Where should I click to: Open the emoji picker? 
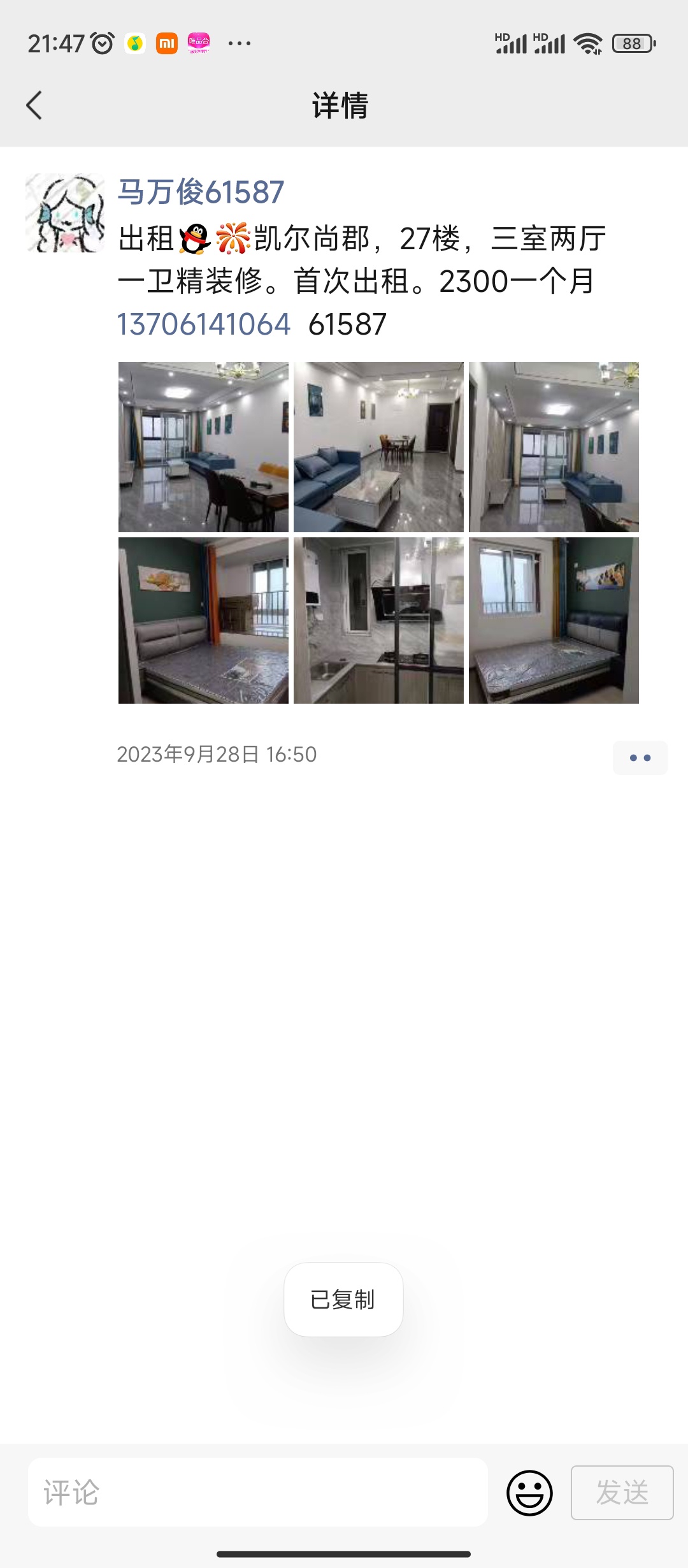(x=529, y=1493)
